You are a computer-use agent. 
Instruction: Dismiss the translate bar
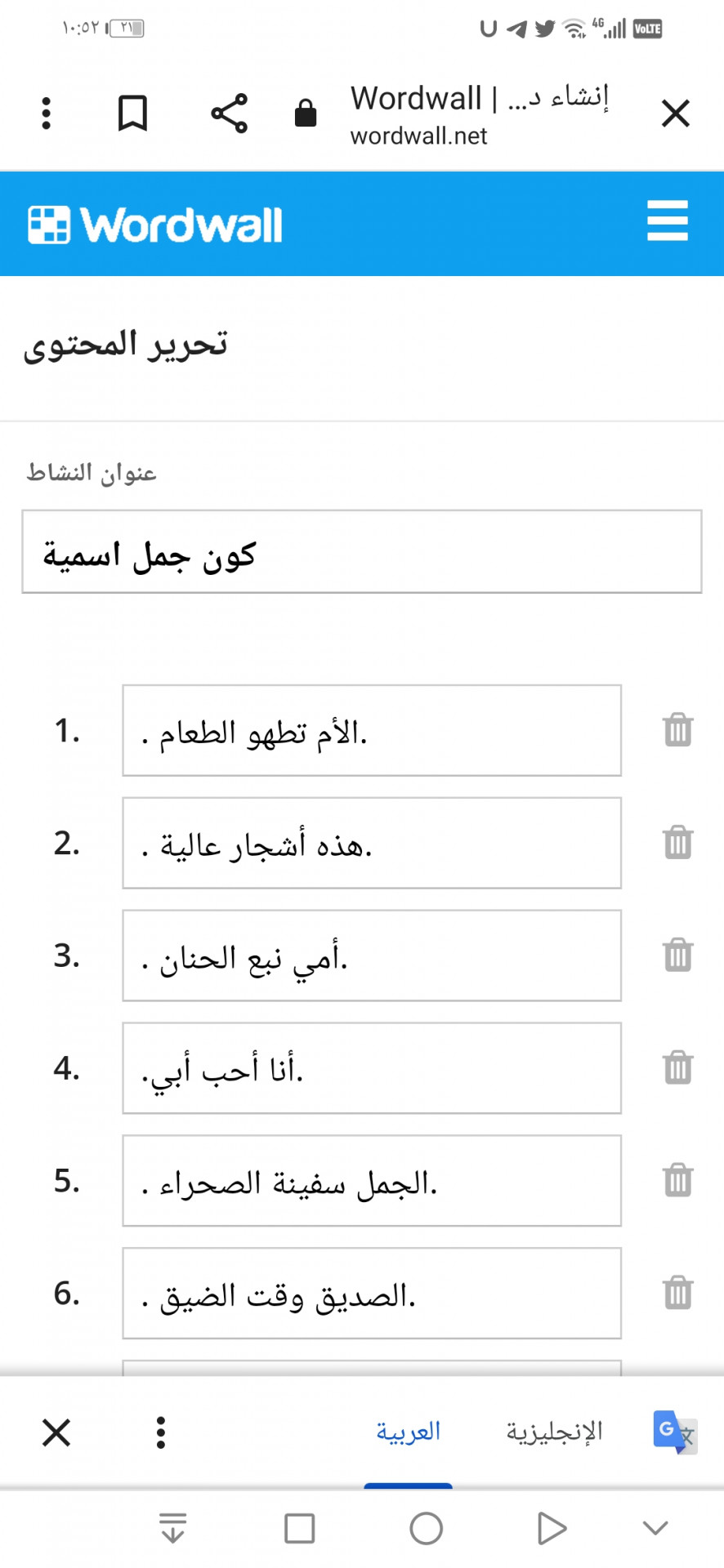click(x=56, y=1432)
